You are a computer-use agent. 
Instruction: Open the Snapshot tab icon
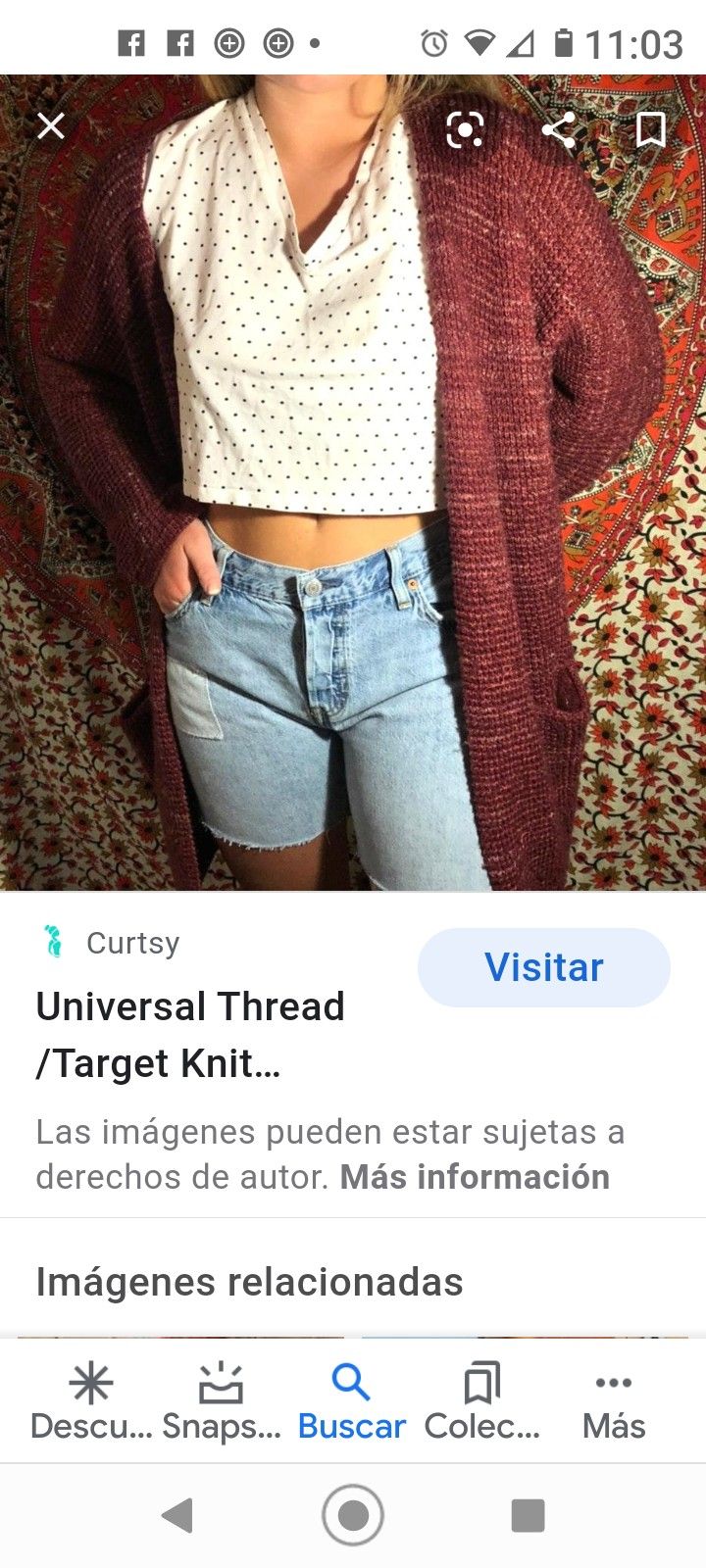pos(221,1382)
